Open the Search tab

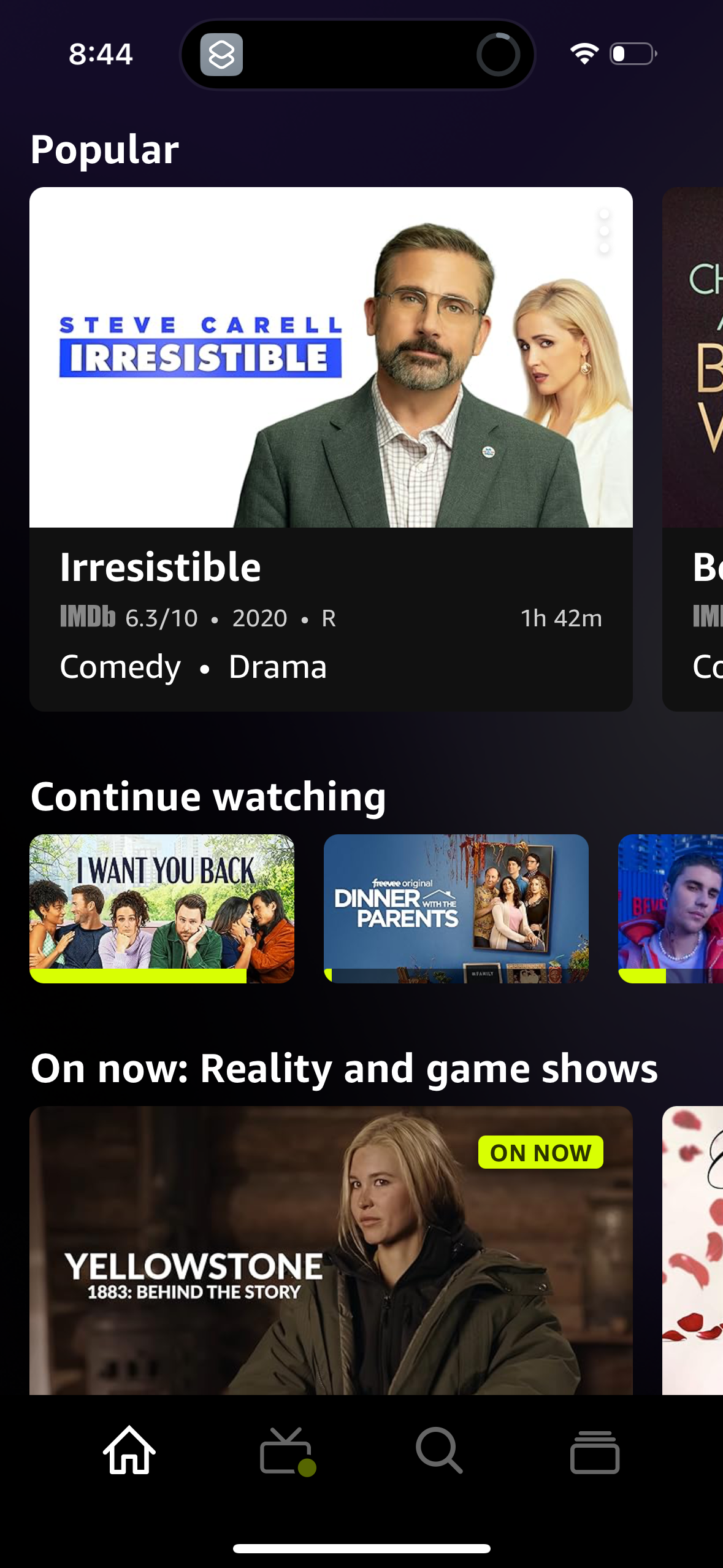pos(438,1451)
